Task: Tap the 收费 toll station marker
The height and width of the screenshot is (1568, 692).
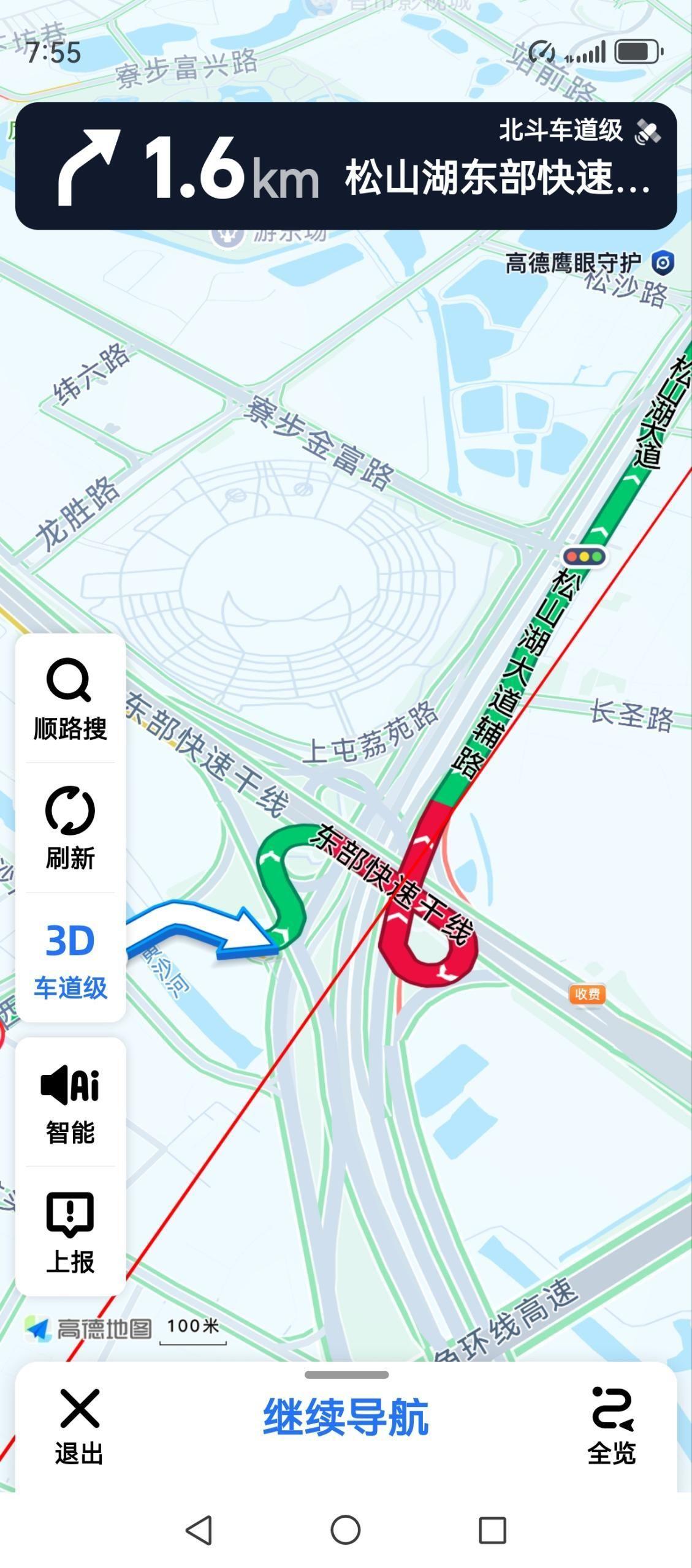Action: pyautogui.click(x=587, y=993)
